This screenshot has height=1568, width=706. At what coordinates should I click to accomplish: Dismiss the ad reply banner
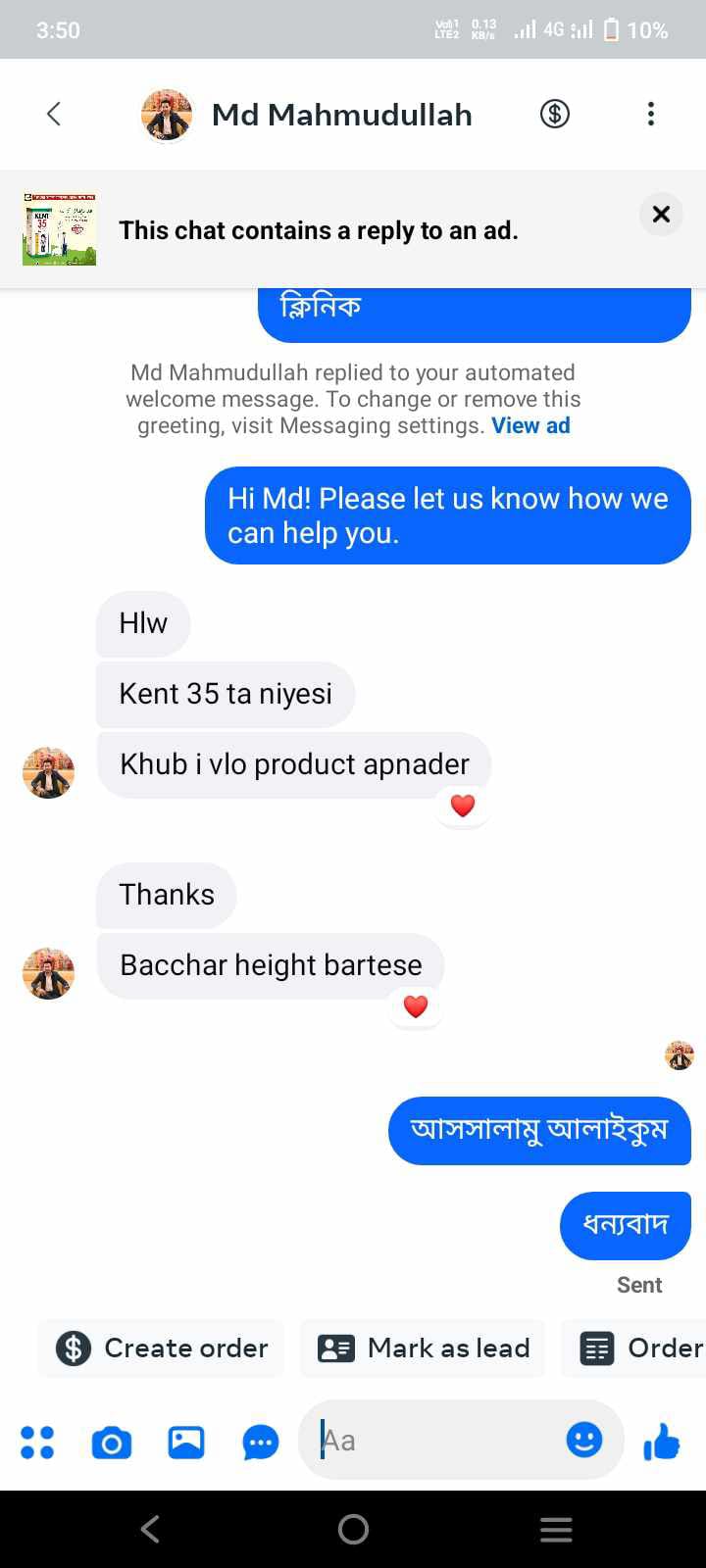click(661, 214)
